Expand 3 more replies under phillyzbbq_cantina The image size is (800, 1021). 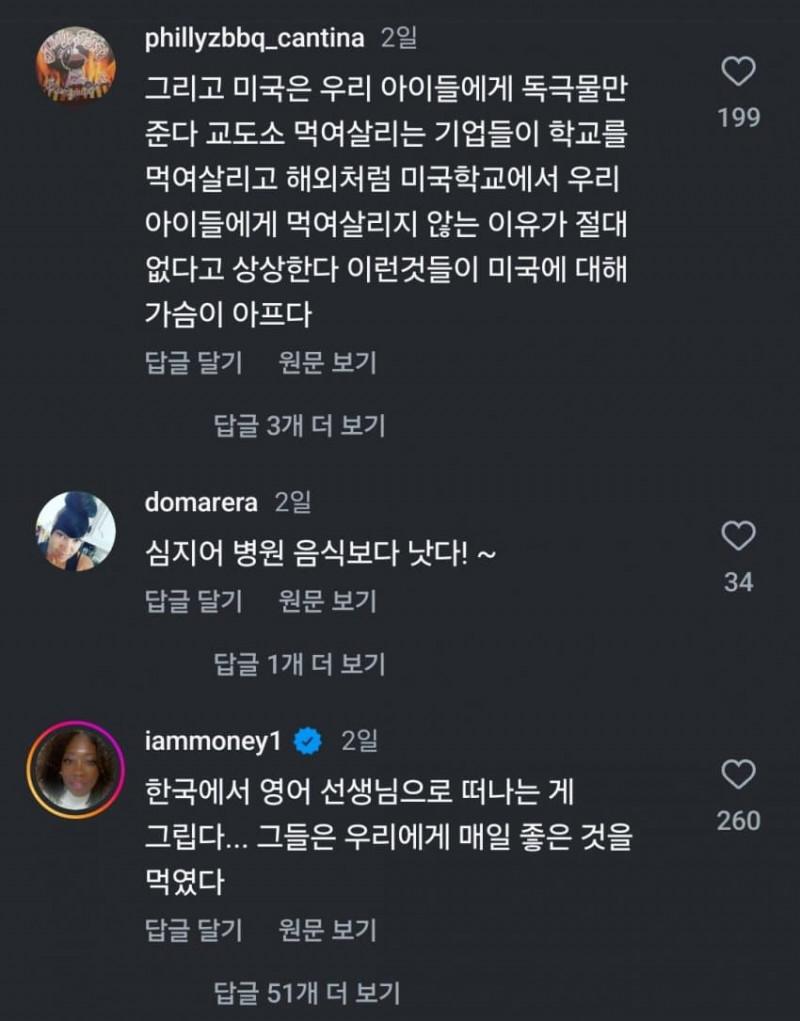300,425
